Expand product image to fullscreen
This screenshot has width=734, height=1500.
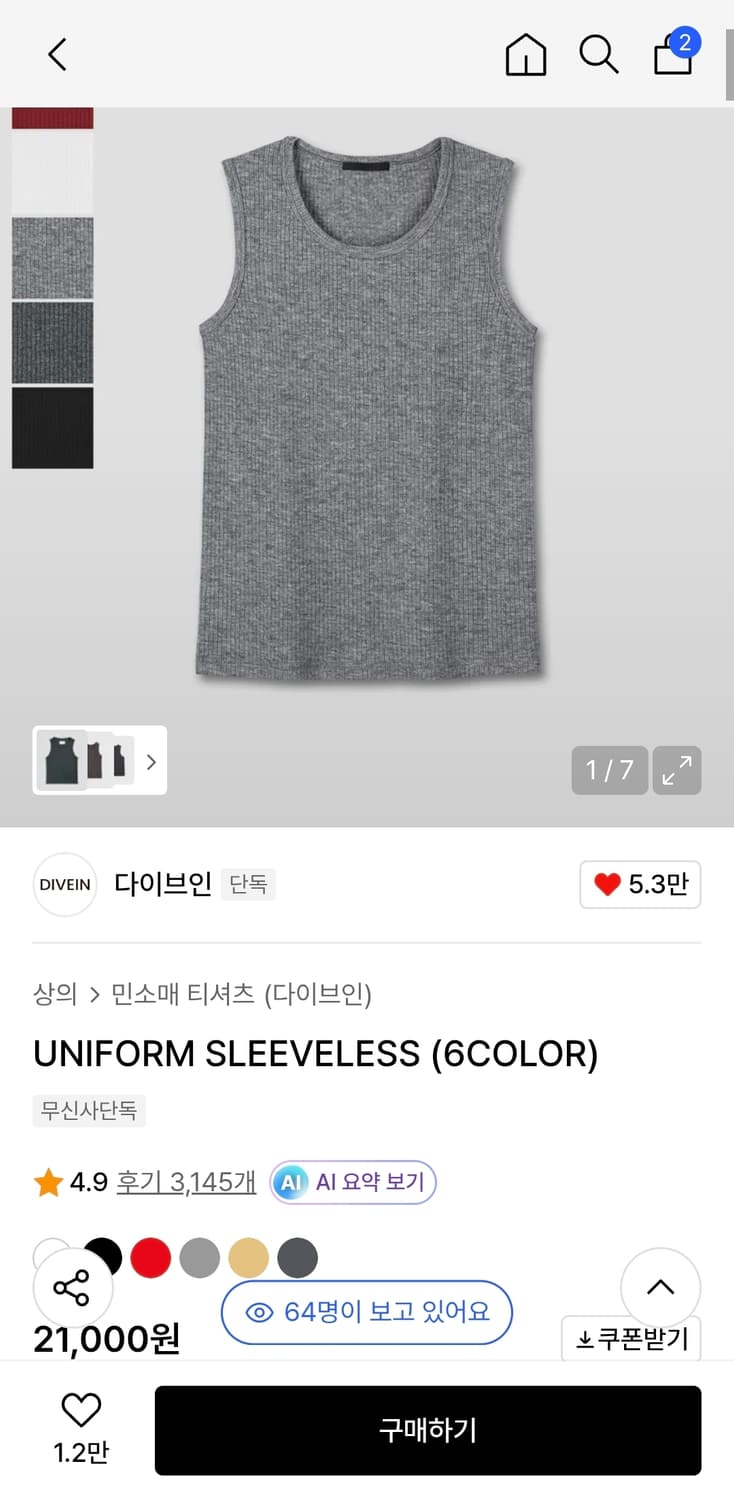point(677,770)
